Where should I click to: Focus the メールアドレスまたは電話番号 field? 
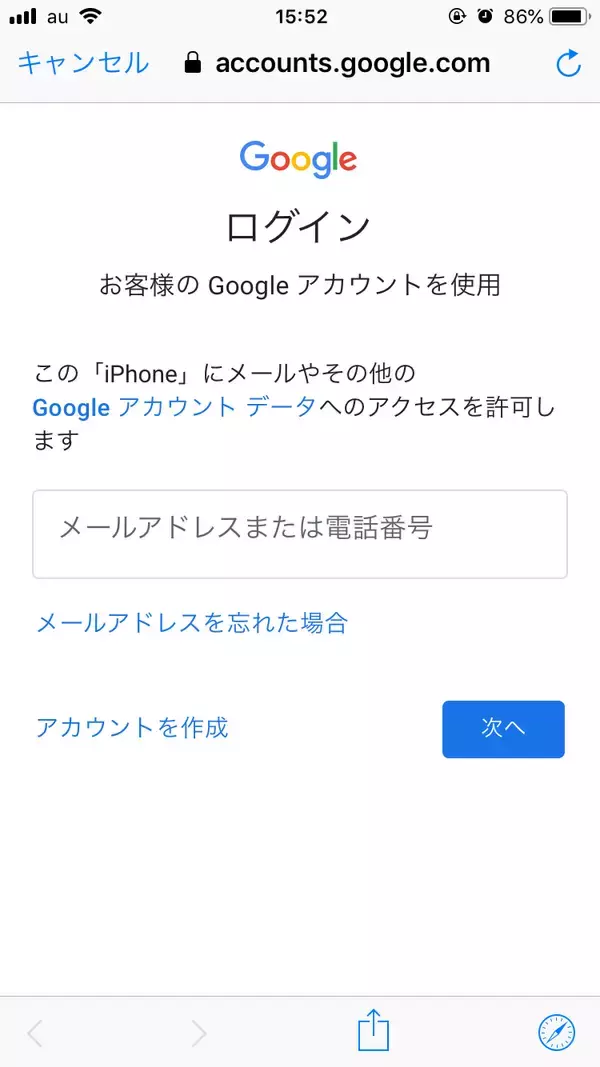tap(299, 534)
